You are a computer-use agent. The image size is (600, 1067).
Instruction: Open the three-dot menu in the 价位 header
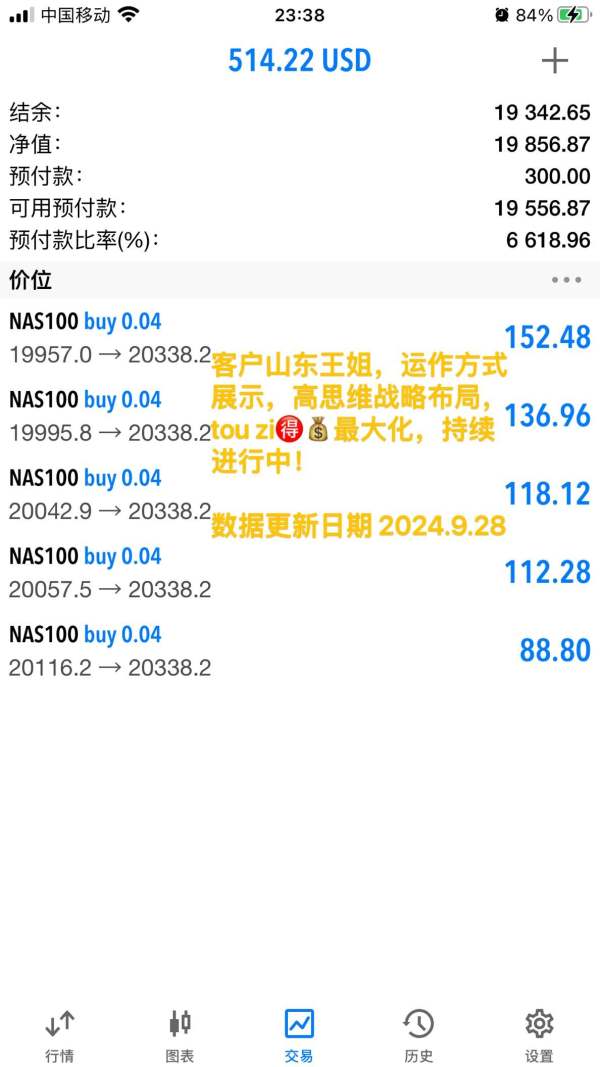(x=566, y=280)
